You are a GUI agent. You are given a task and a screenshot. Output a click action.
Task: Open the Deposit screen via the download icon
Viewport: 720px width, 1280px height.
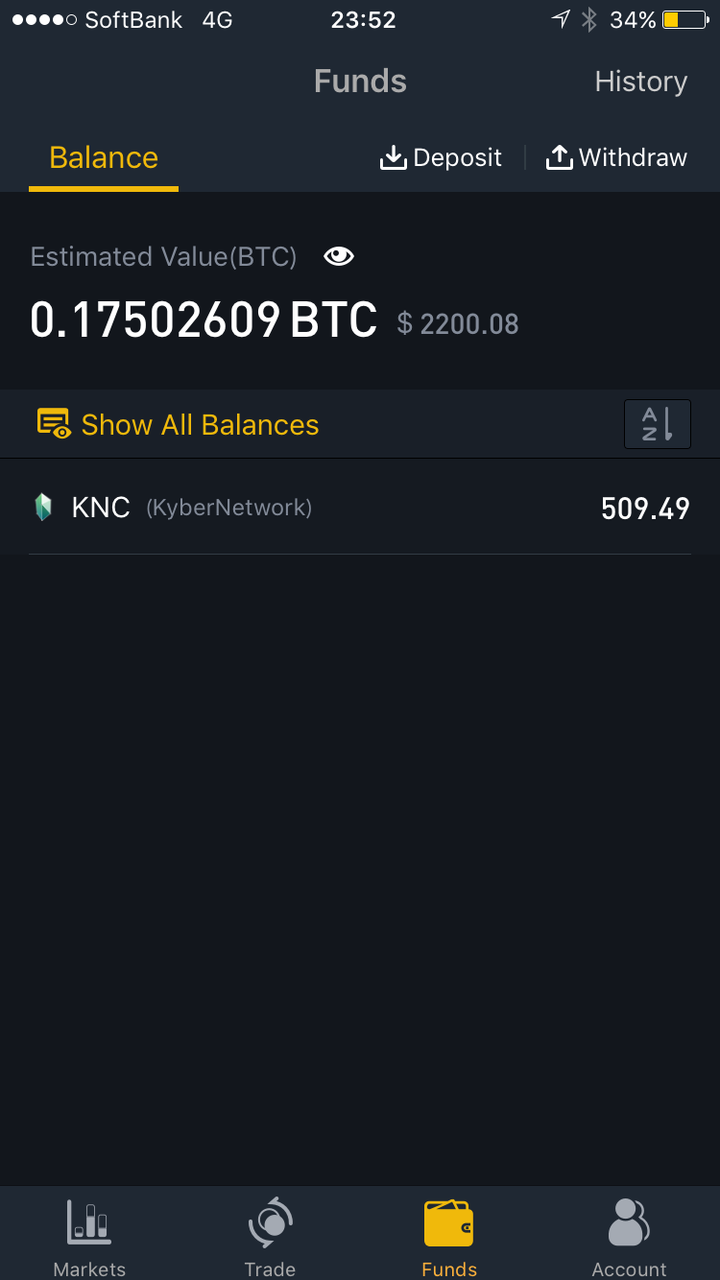click(x=393, y=157)
